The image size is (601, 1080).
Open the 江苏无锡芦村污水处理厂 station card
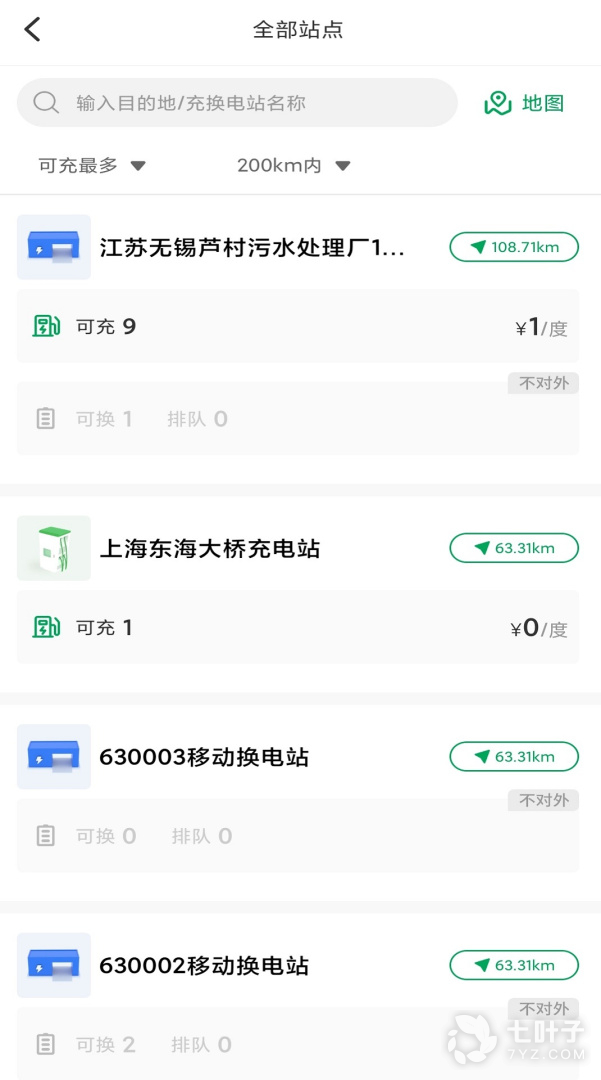point(252,248)
